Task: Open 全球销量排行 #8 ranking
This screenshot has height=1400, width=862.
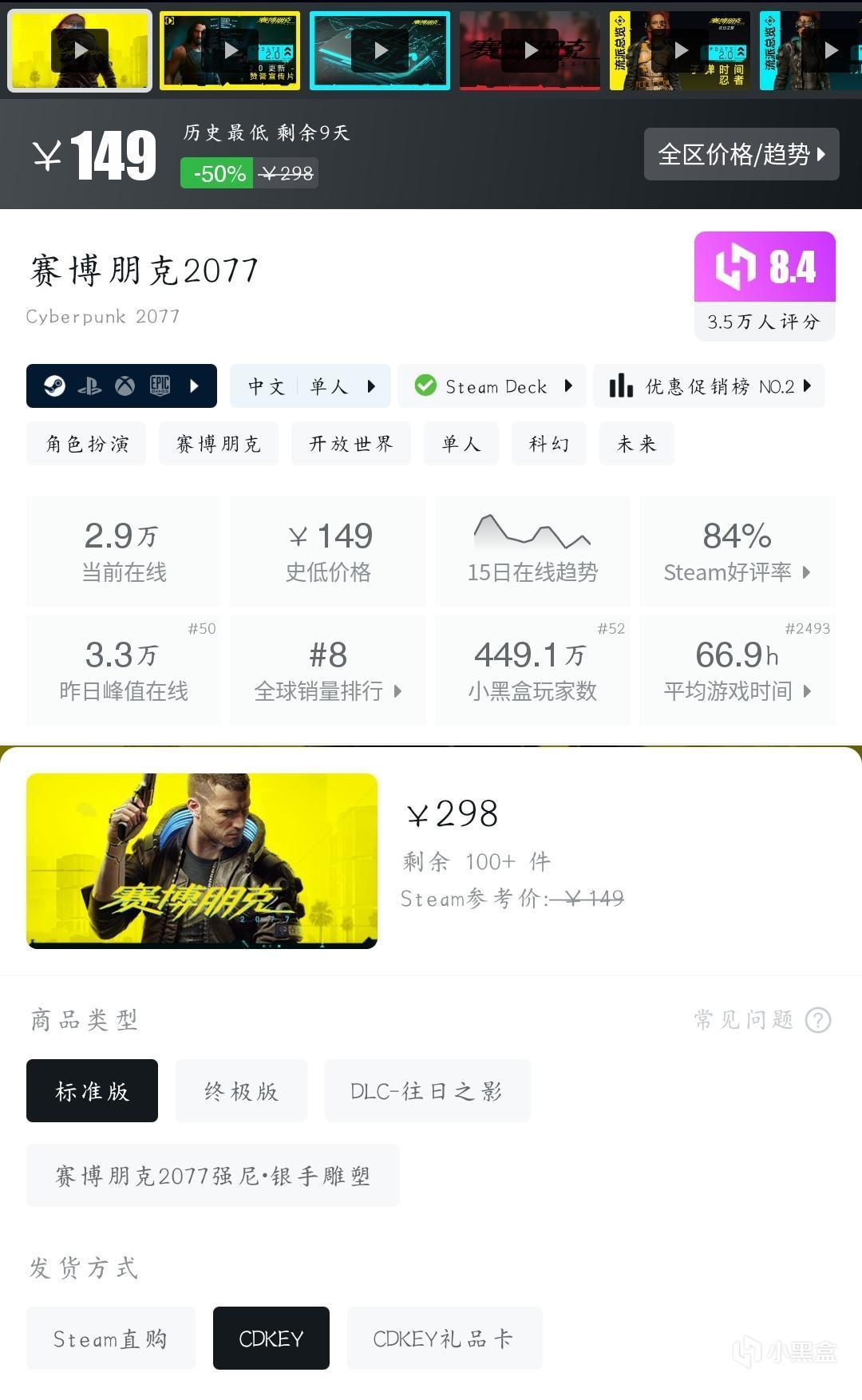Action: tap(327, 670)
